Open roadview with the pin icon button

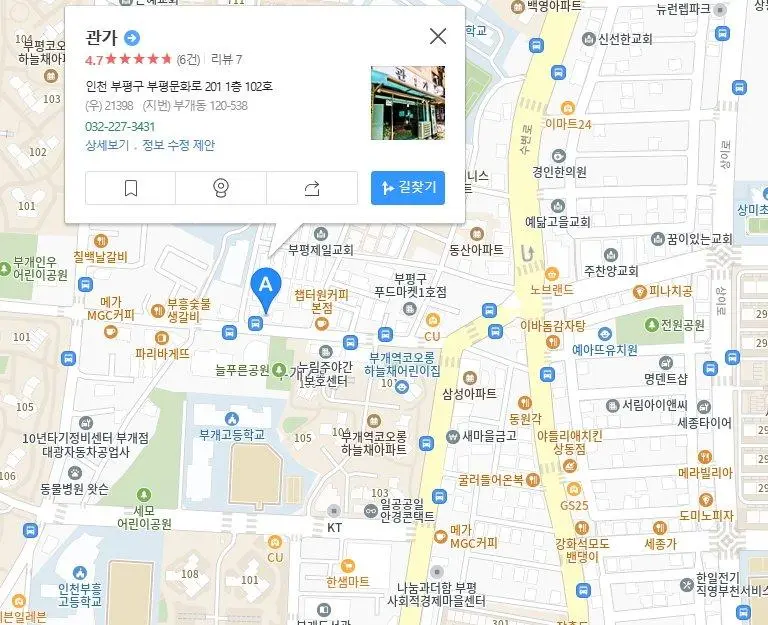221,188
